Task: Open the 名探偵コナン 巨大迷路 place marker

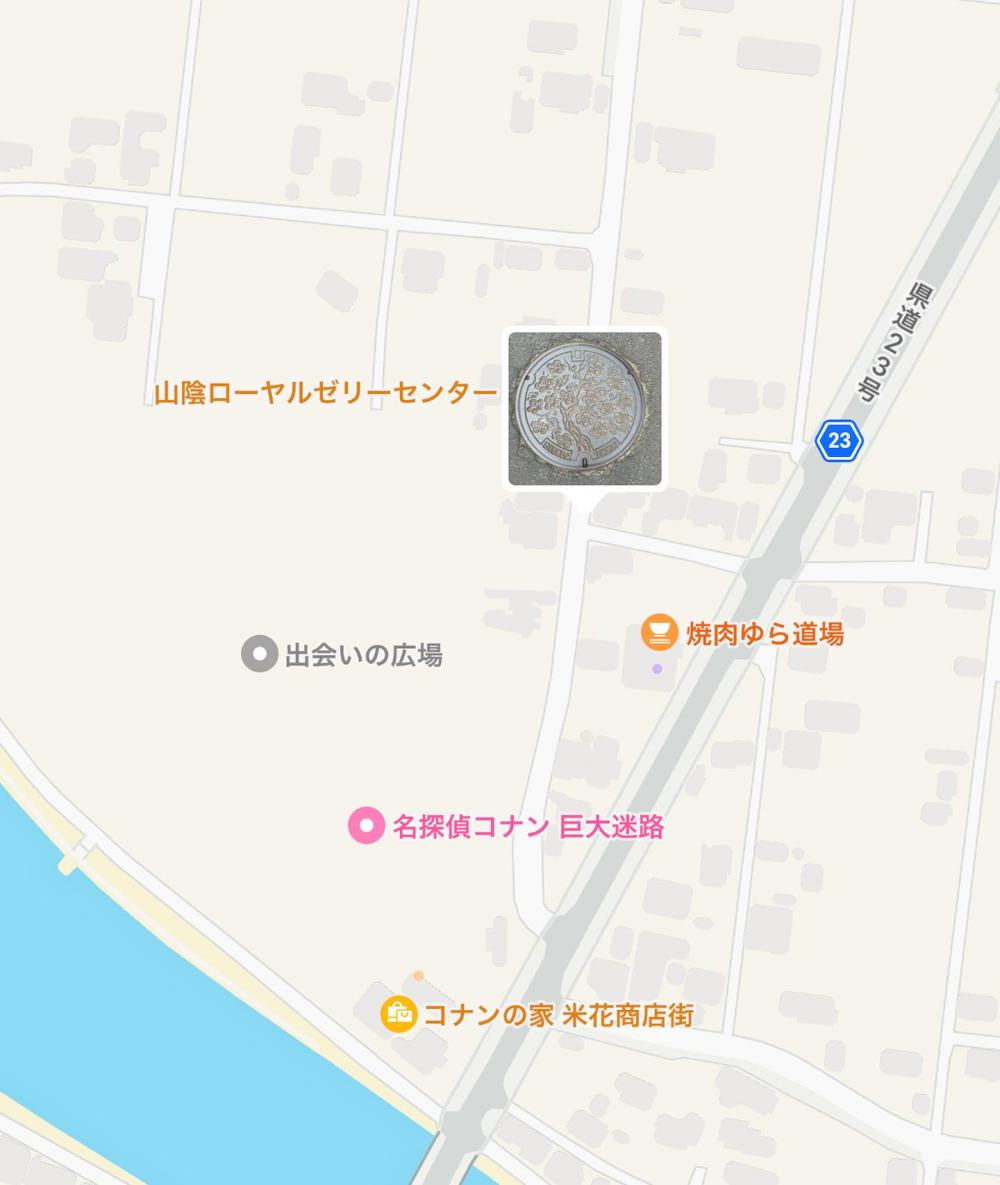Action: (366, 826)
